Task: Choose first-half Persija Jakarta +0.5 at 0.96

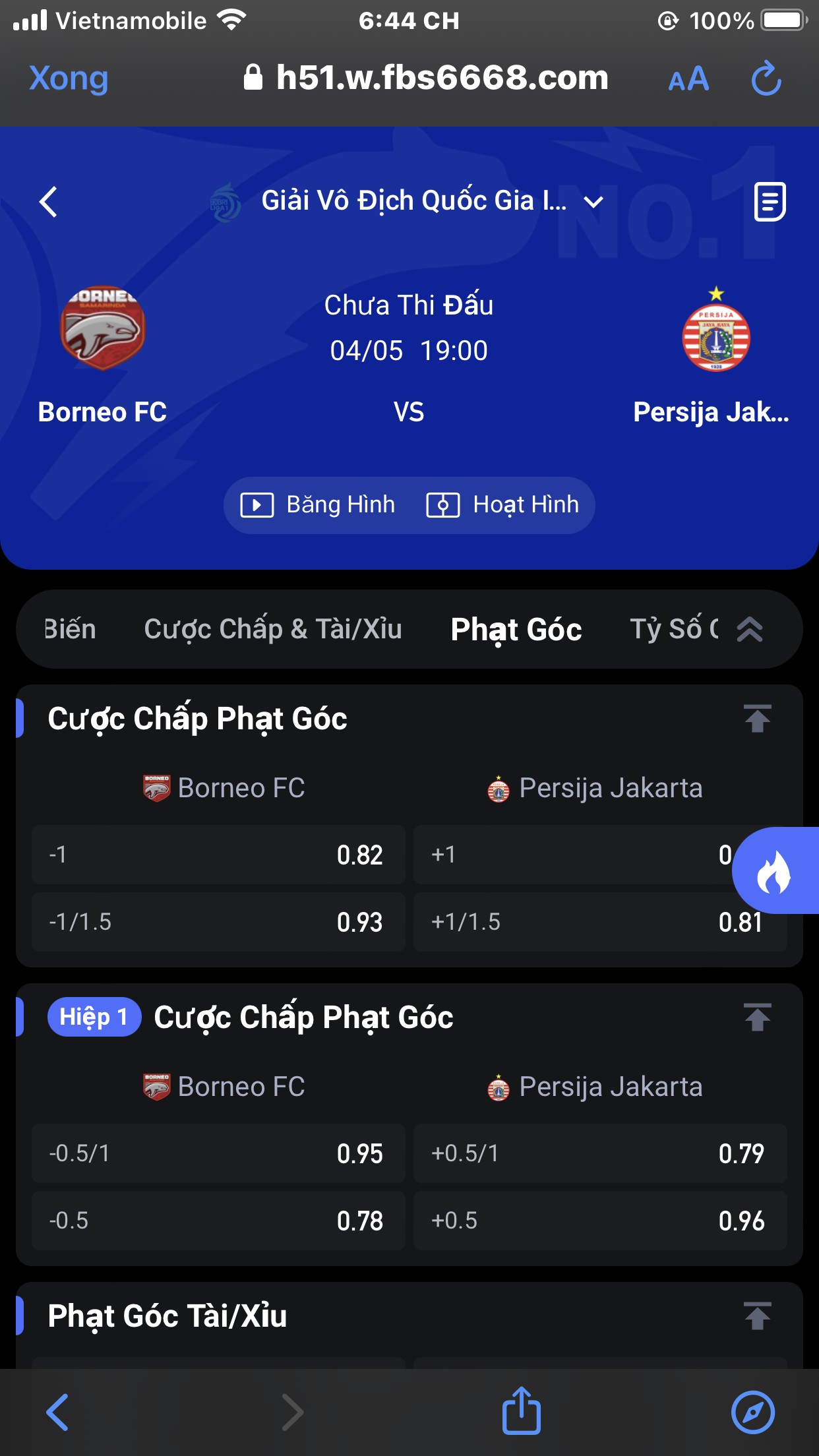Action: pyautogui.click(x=600, y=1221)
